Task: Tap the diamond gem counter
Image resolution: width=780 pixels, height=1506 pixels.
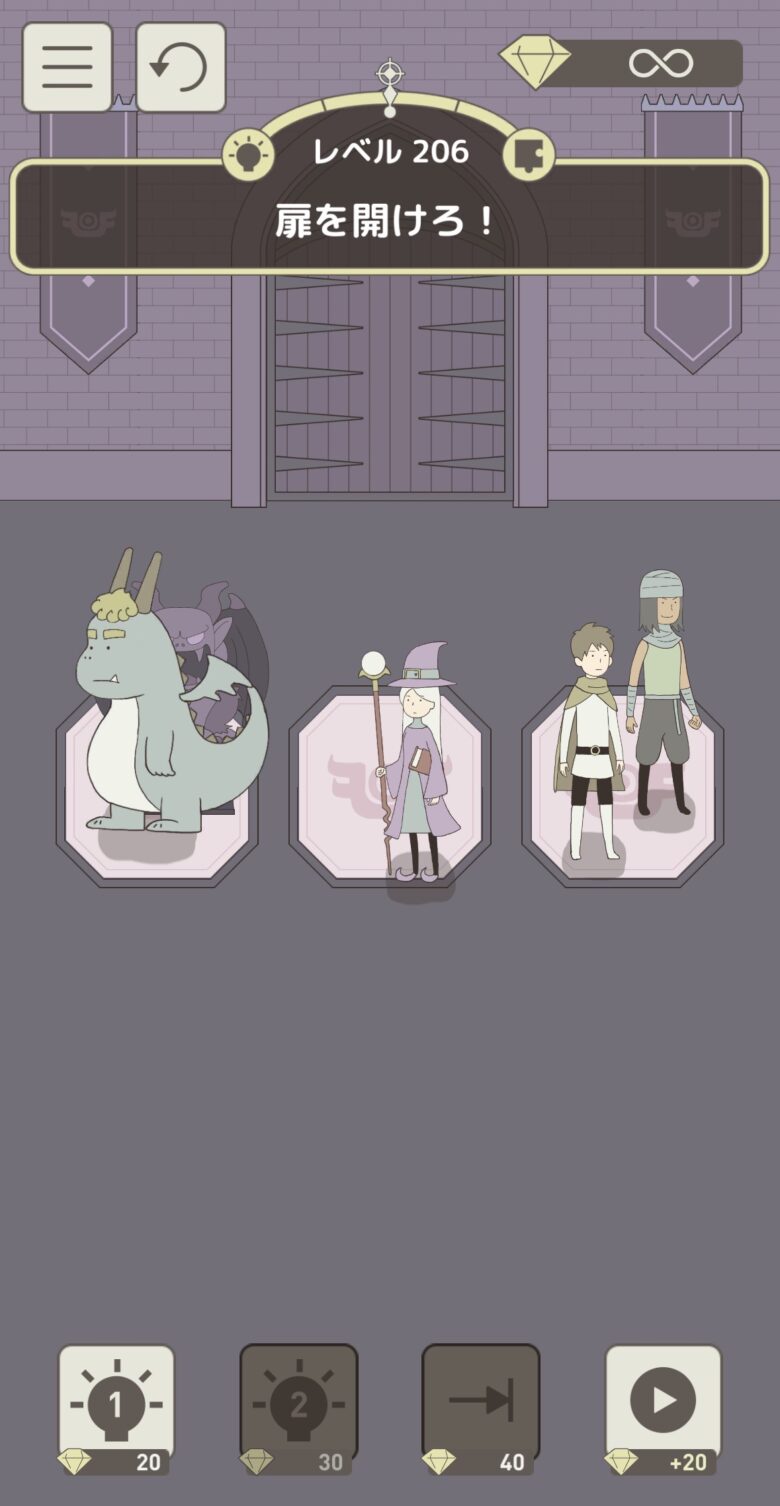Action: 622,63
